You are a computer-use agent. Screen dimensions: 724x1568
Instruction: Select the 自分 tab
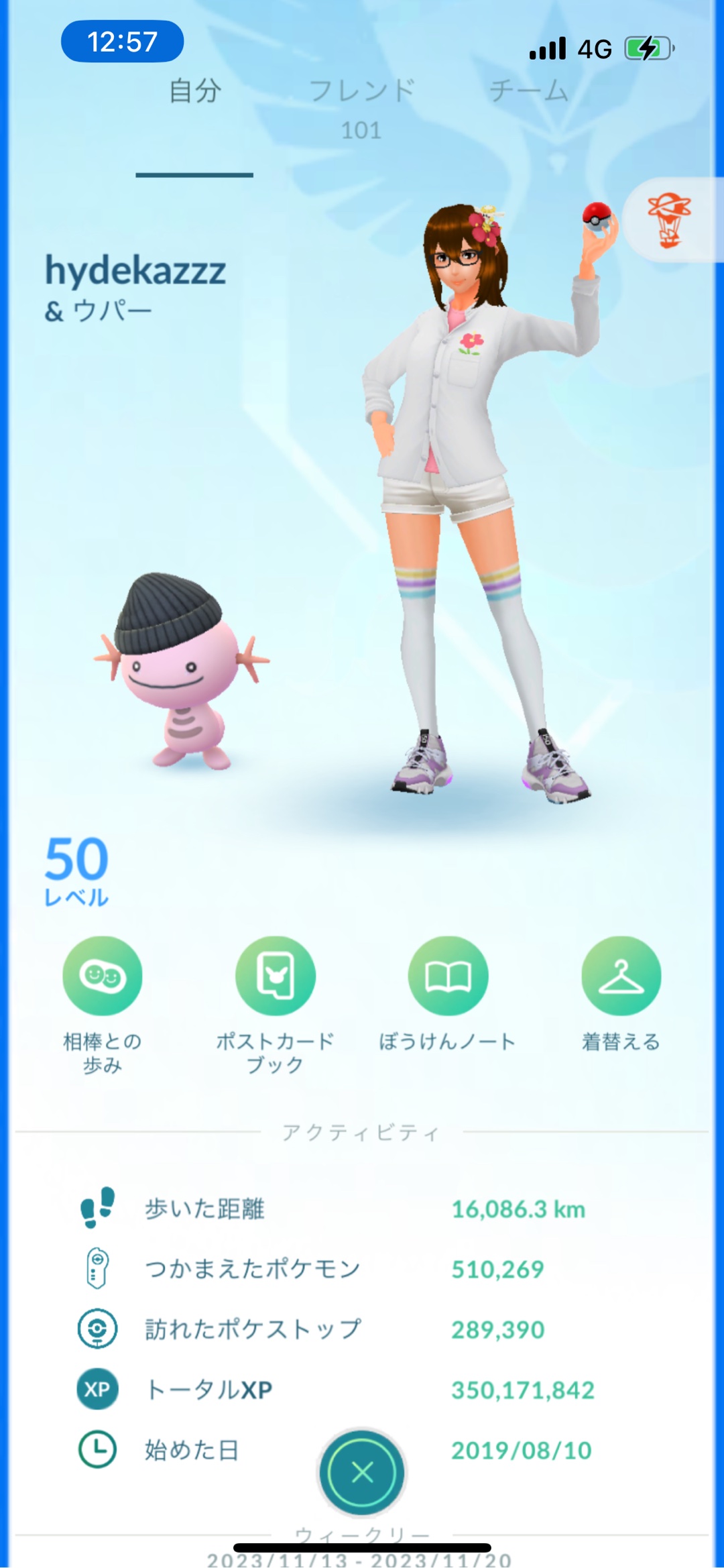click(x=194, y=91)
